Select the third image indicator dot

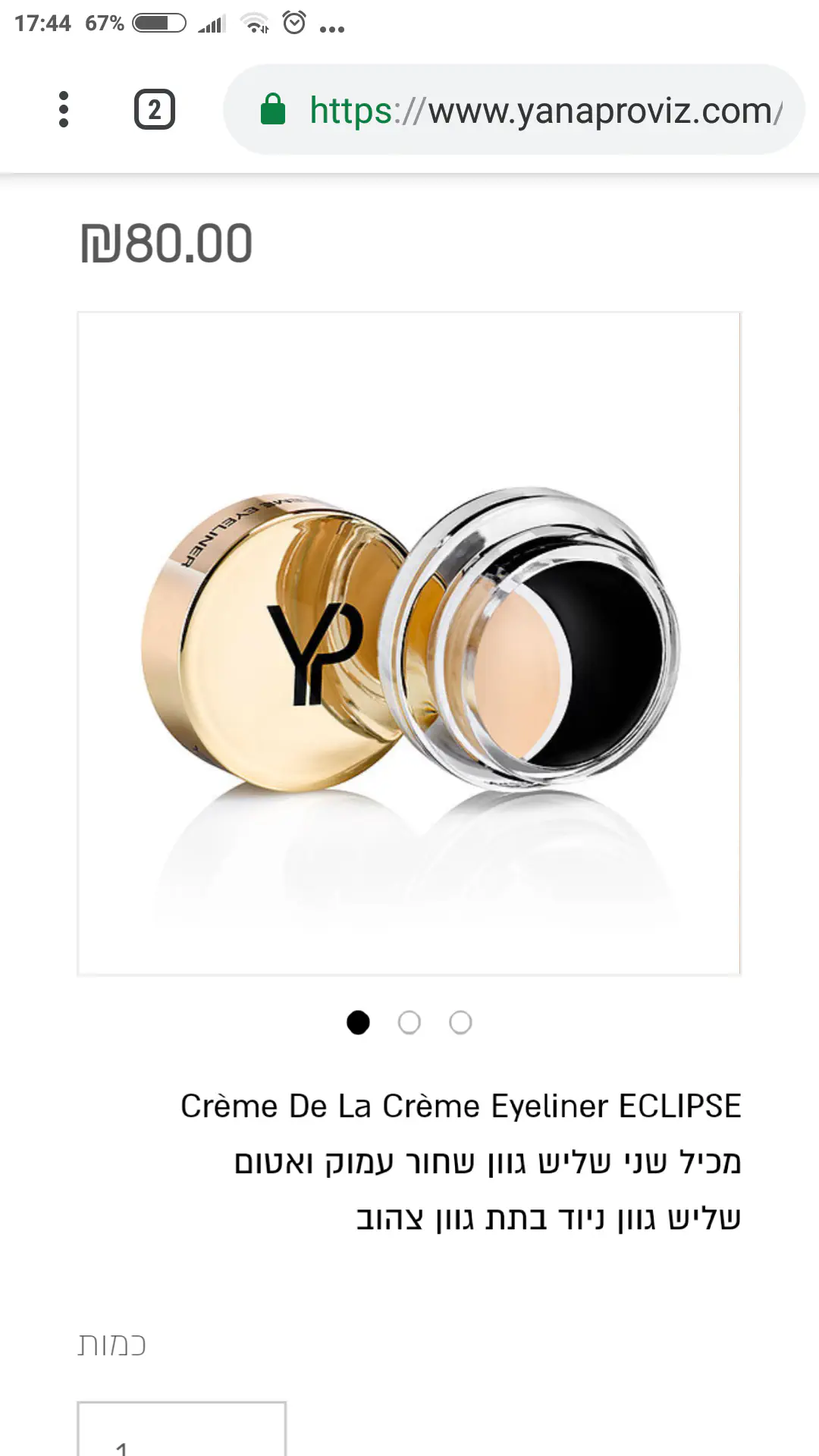[460, 1022]
